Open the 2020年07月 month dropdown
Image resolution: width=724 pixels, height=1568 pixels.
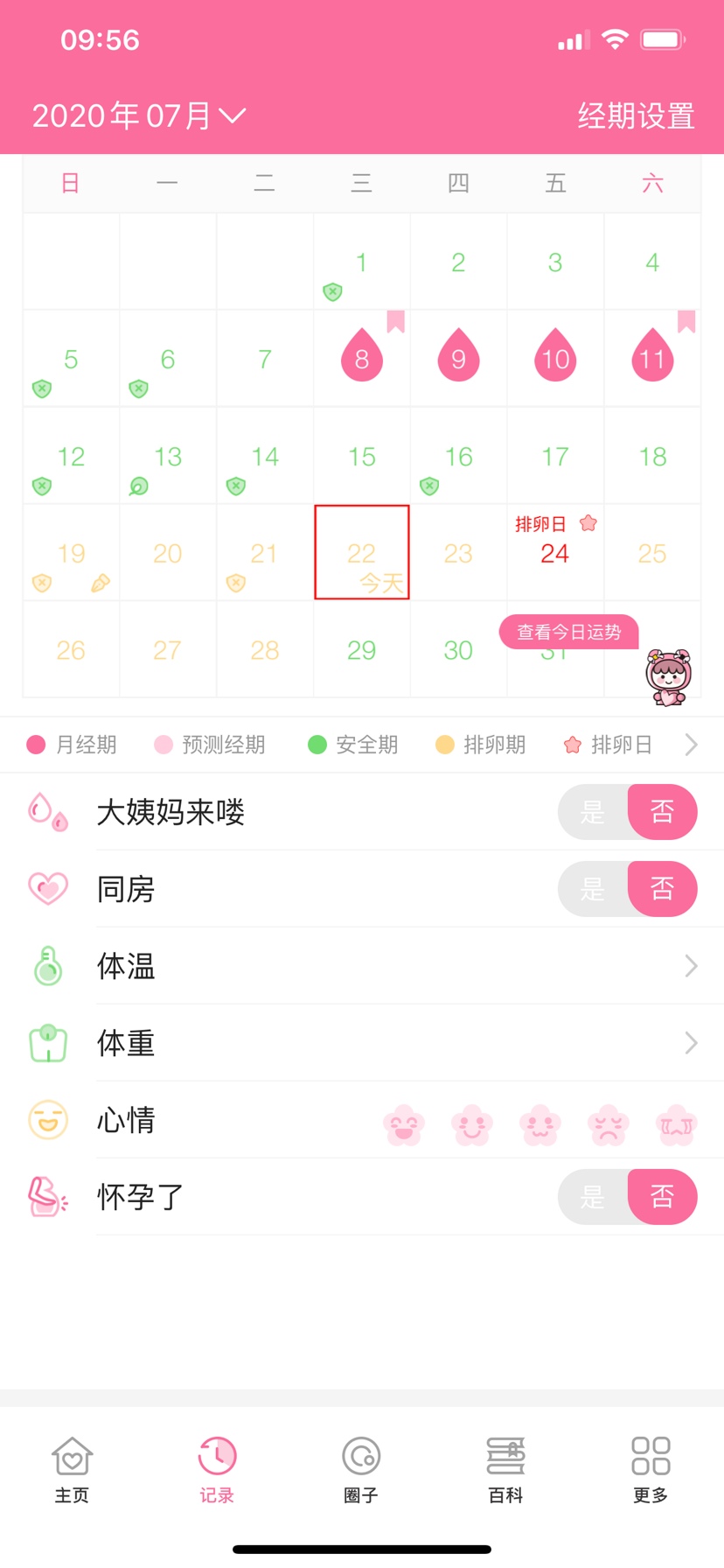(x=140, y=115)
